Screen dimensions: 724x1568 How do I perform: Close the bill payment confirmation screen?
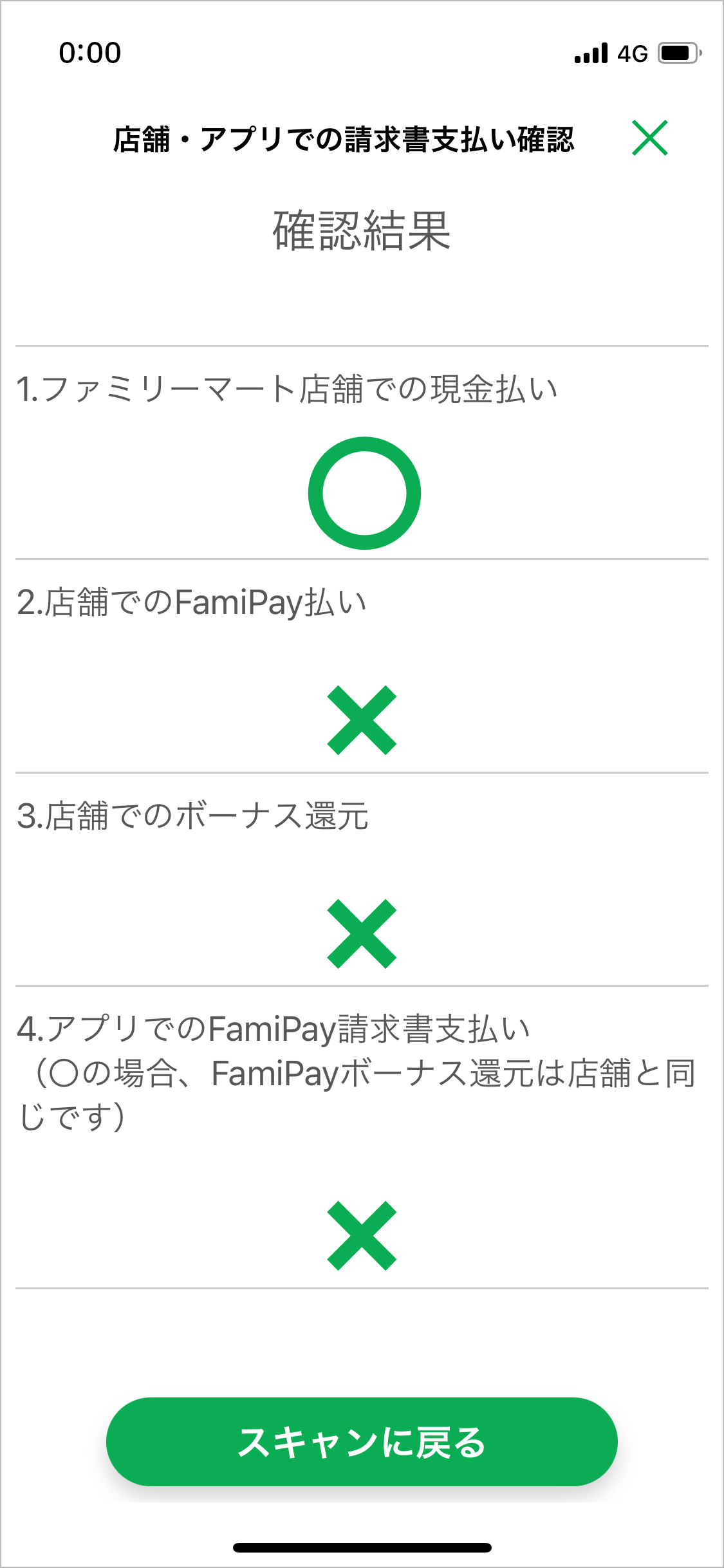650,138
